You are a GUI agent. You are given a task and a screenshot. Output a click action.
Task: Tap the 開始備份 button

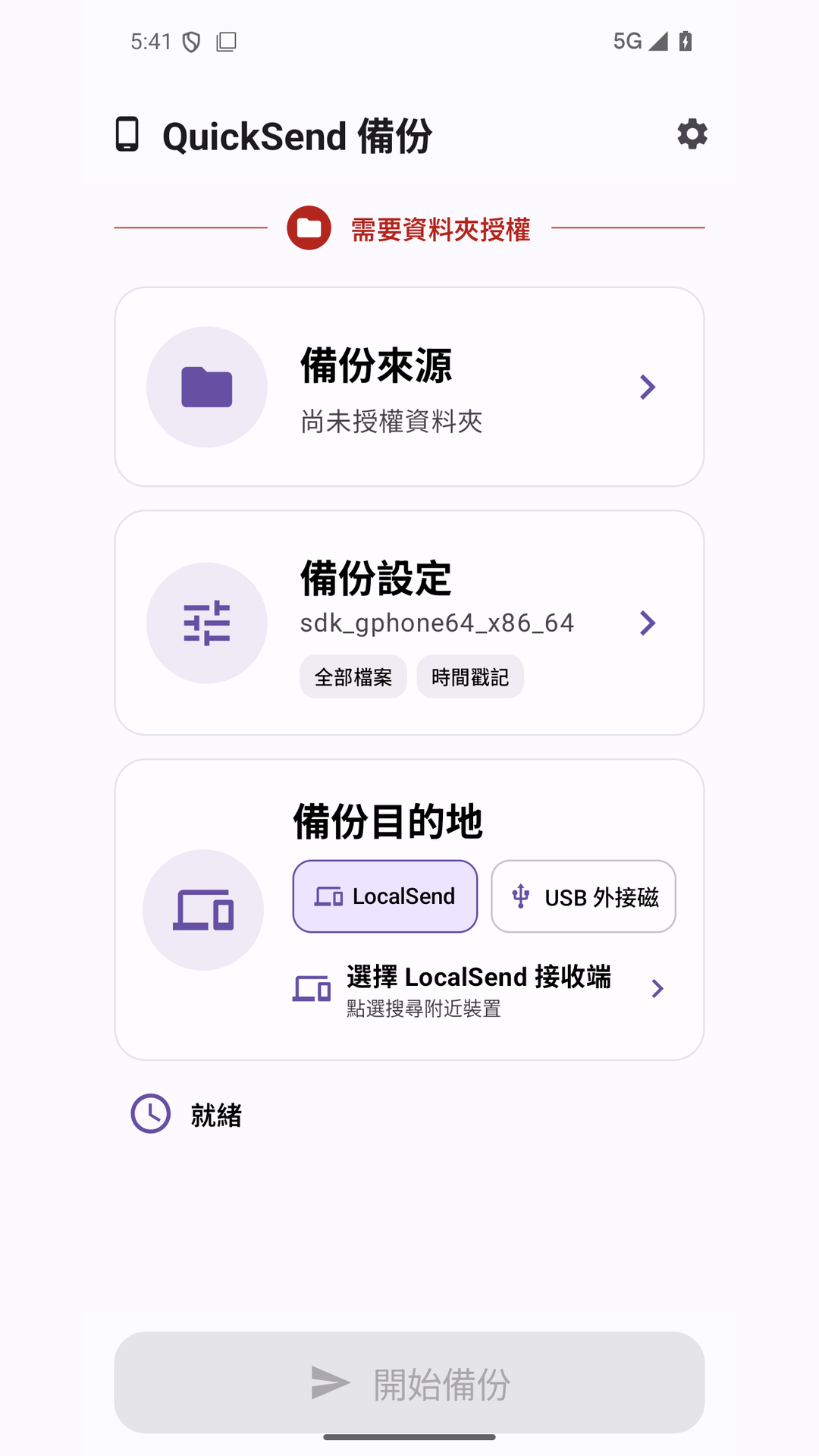point(409,1382)
